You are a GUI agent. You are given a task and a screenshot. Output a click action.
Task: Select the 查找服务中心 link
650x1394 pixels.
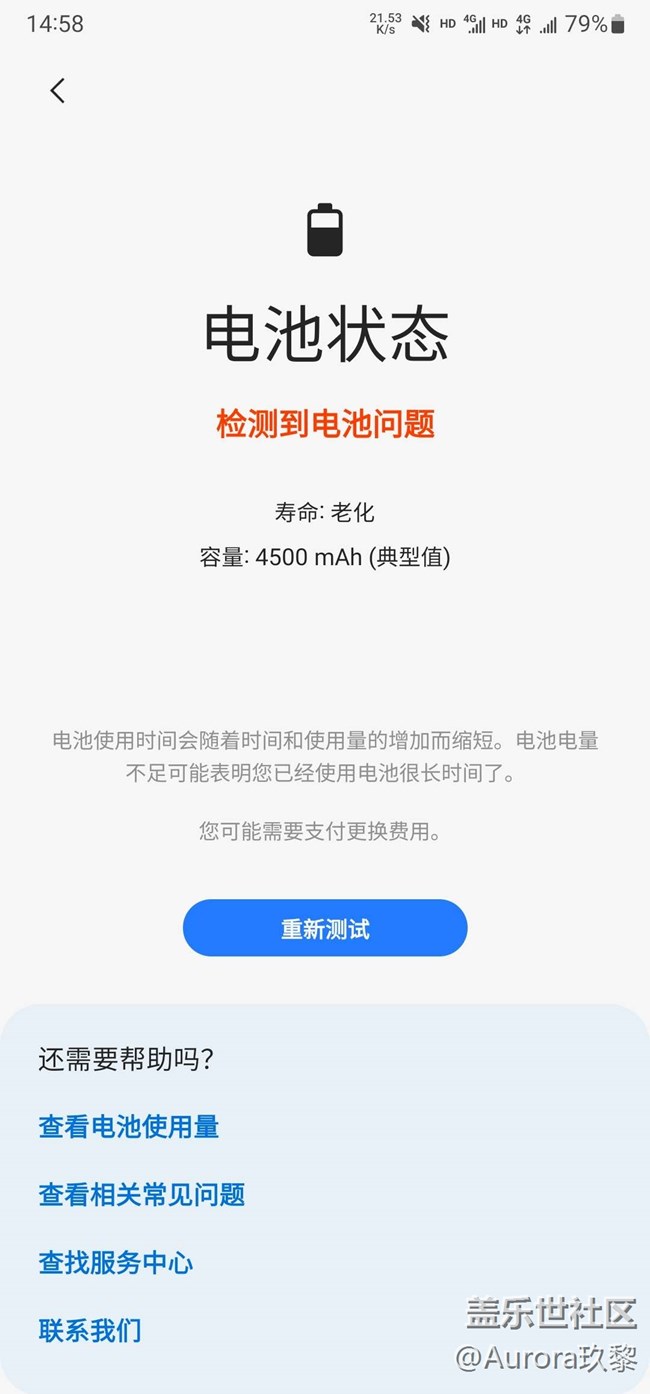(x=116, y=1262)
